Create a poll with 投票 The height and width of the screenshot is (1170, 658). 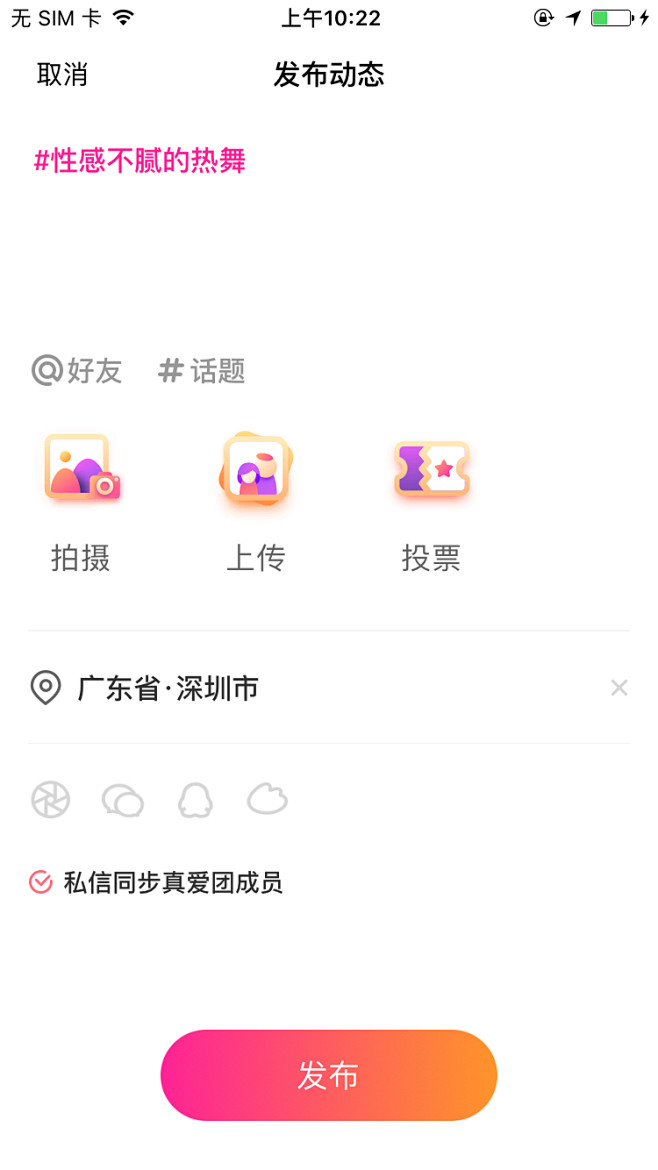click(x=431, y=502)
